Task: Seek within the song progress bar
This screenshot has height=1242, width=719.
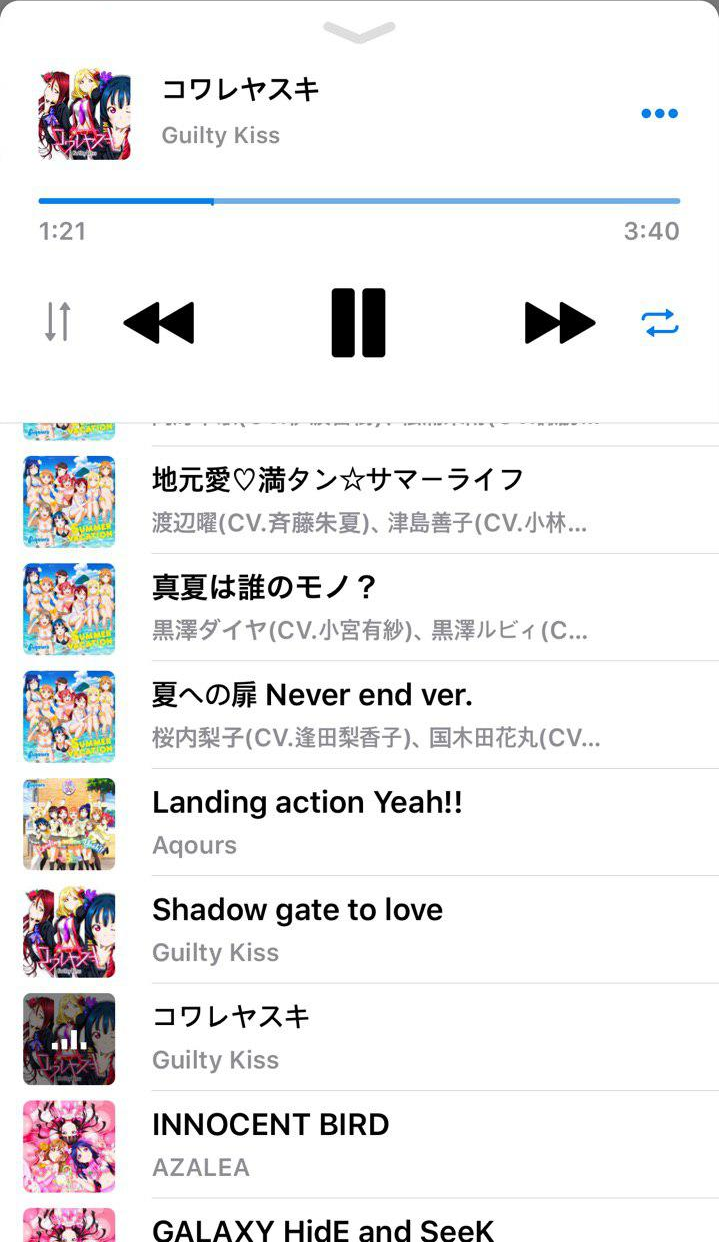Action: click(359, 201)
